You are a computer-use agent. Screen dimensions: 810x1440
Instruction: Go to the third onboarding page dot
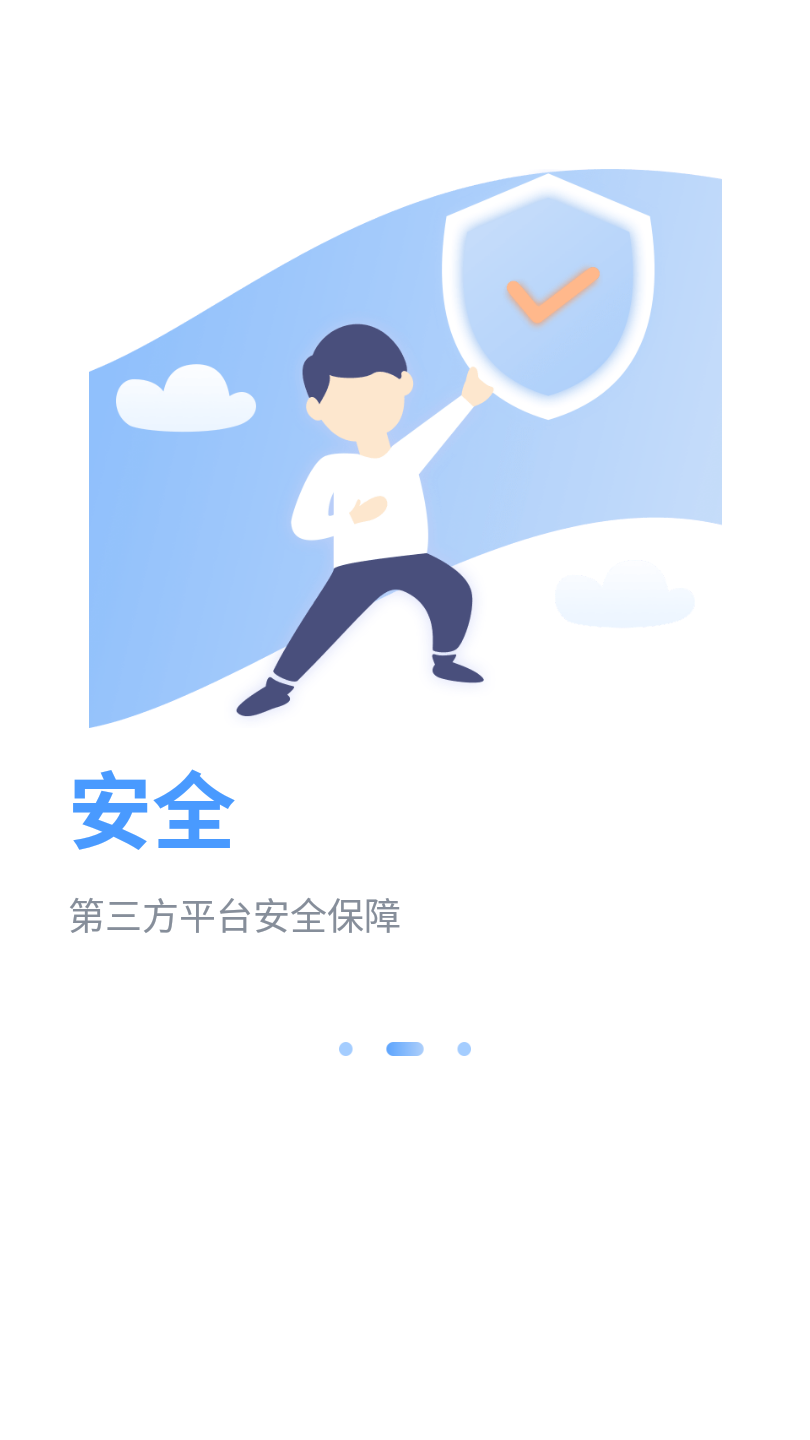coord(464,1049)
